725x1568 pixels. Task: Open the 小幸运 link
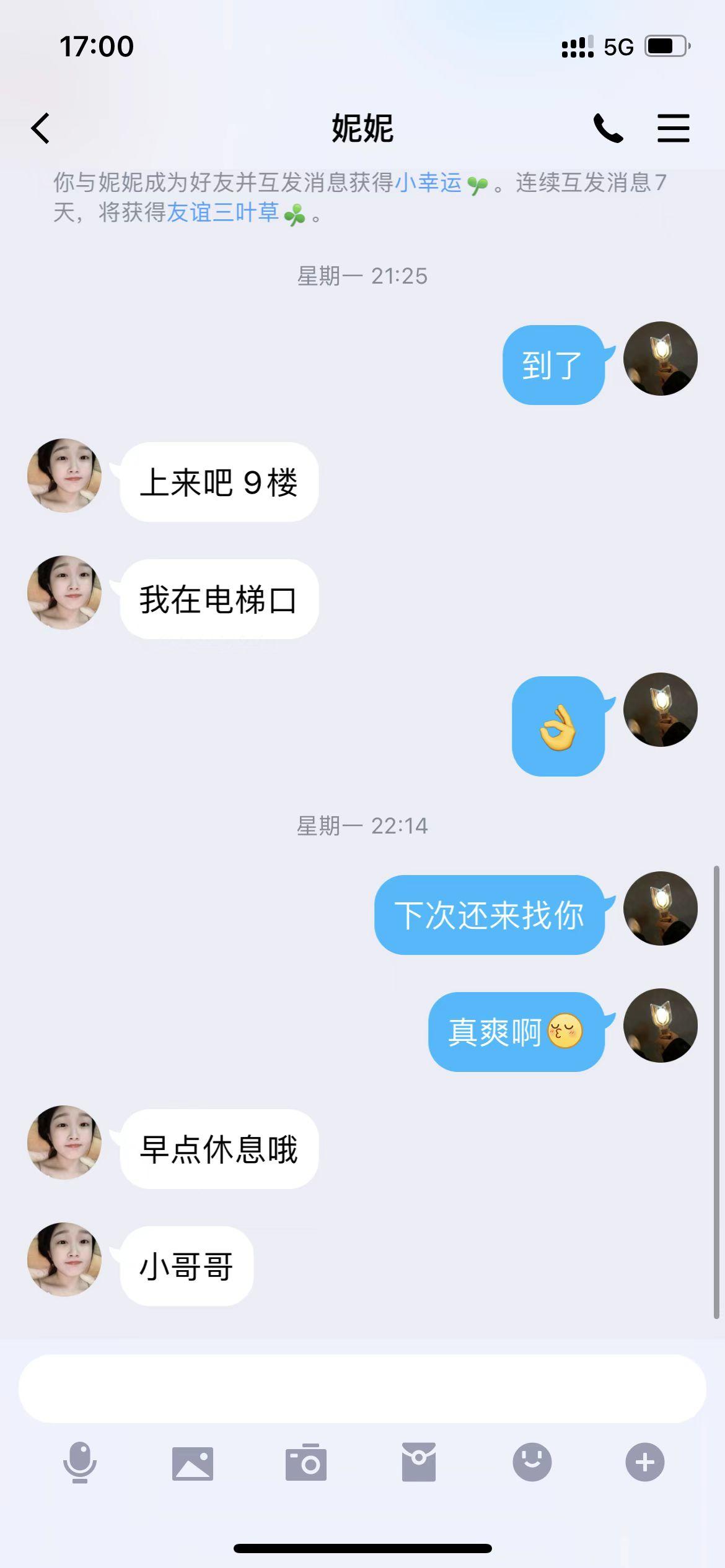tap(428, 183)
